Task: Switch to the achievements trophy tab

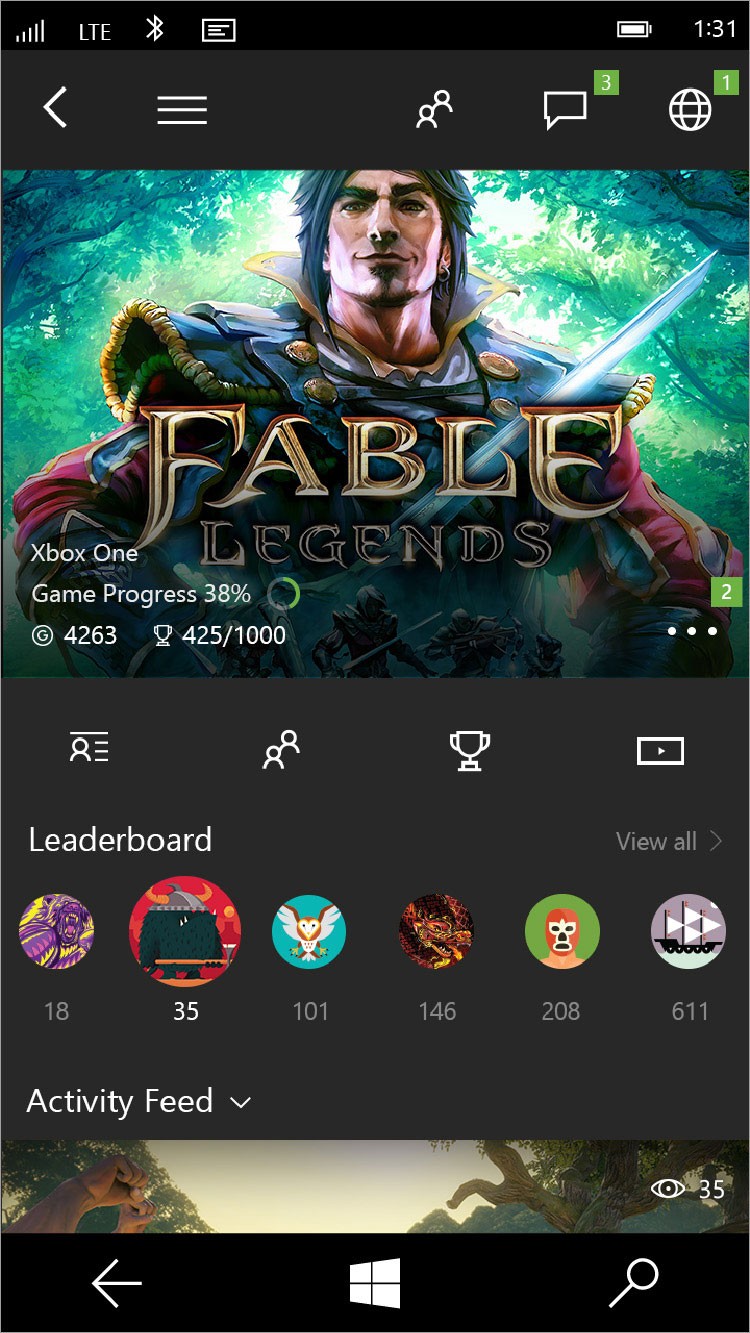Action: coord(470,750)
